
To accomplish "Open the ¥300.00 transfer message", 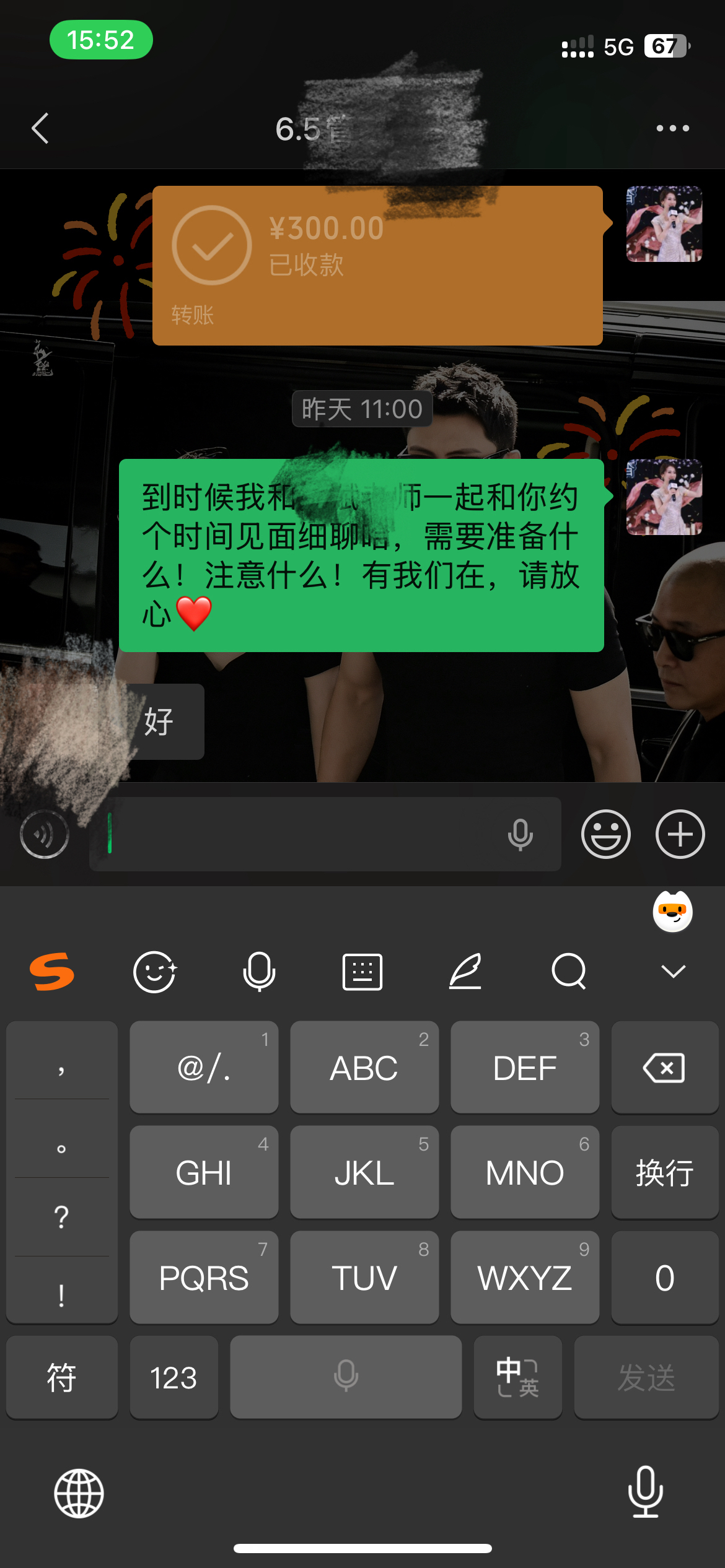I will (x=377, y=265).
